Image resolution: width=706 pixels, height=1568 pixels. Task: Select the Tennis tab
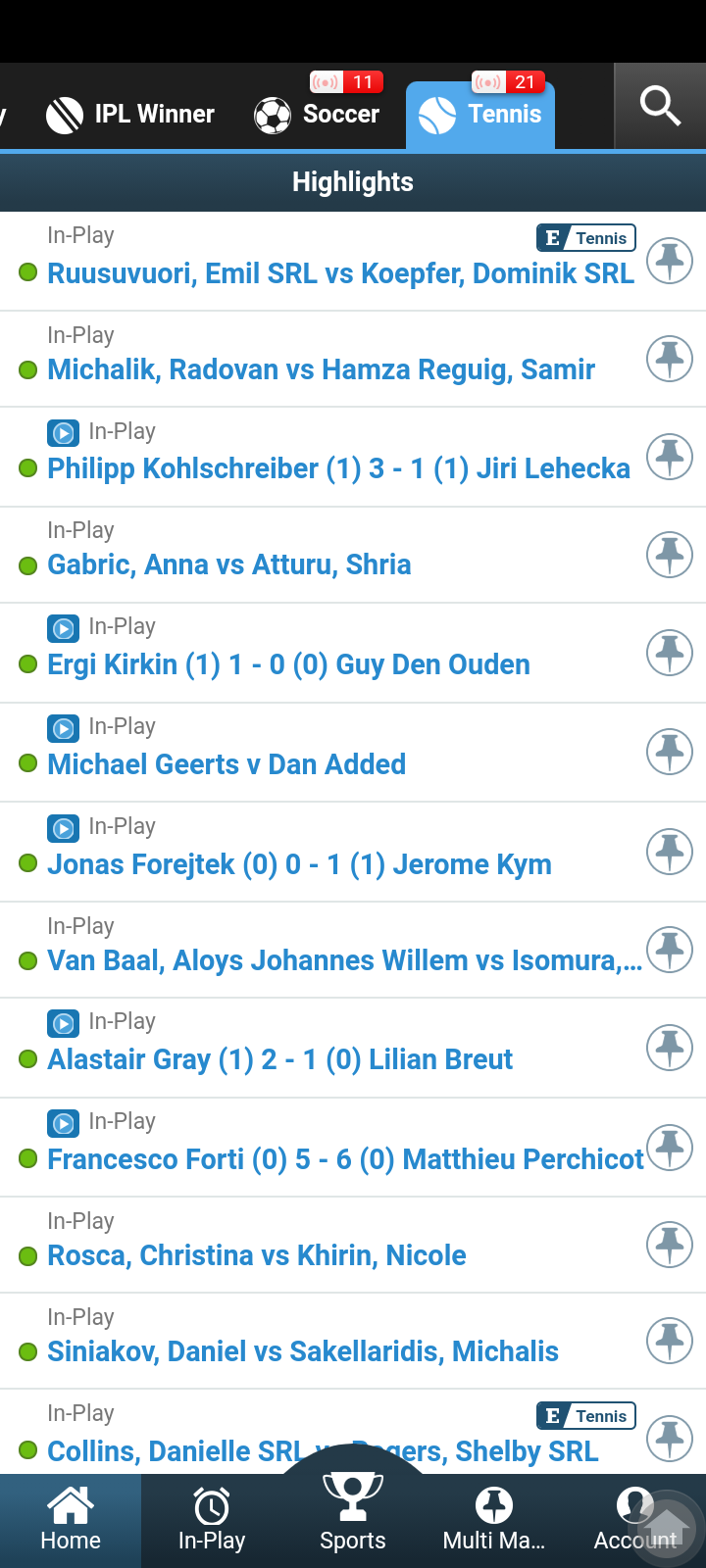click(x=480, y=114)
